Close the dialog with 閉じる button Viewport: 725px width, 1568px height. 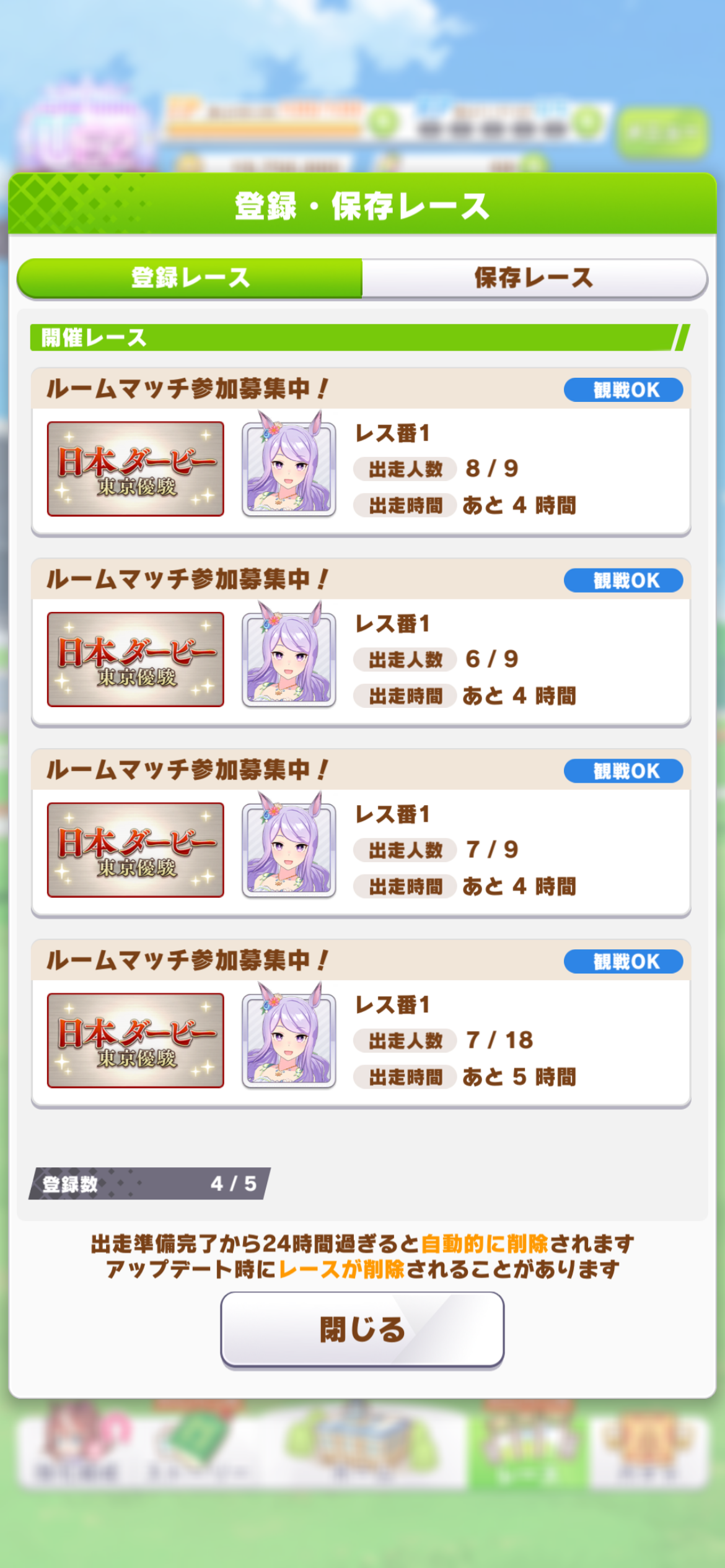pyautogui.click(x=362, y=1328)
